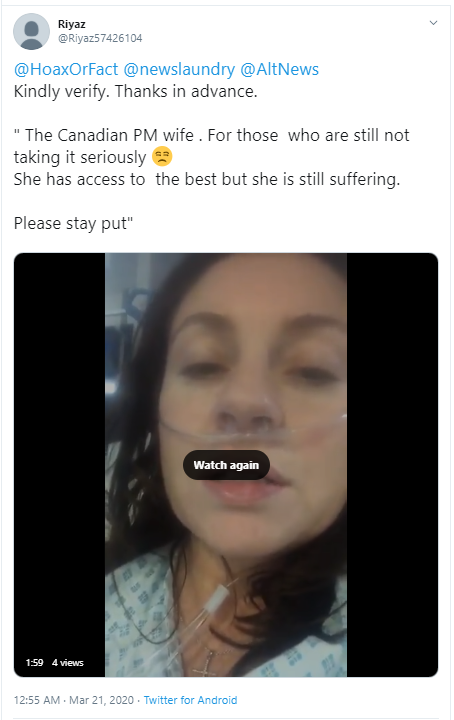Open the @Riyaz57426104 handle
454x720 pixels.
click(100, 38)
